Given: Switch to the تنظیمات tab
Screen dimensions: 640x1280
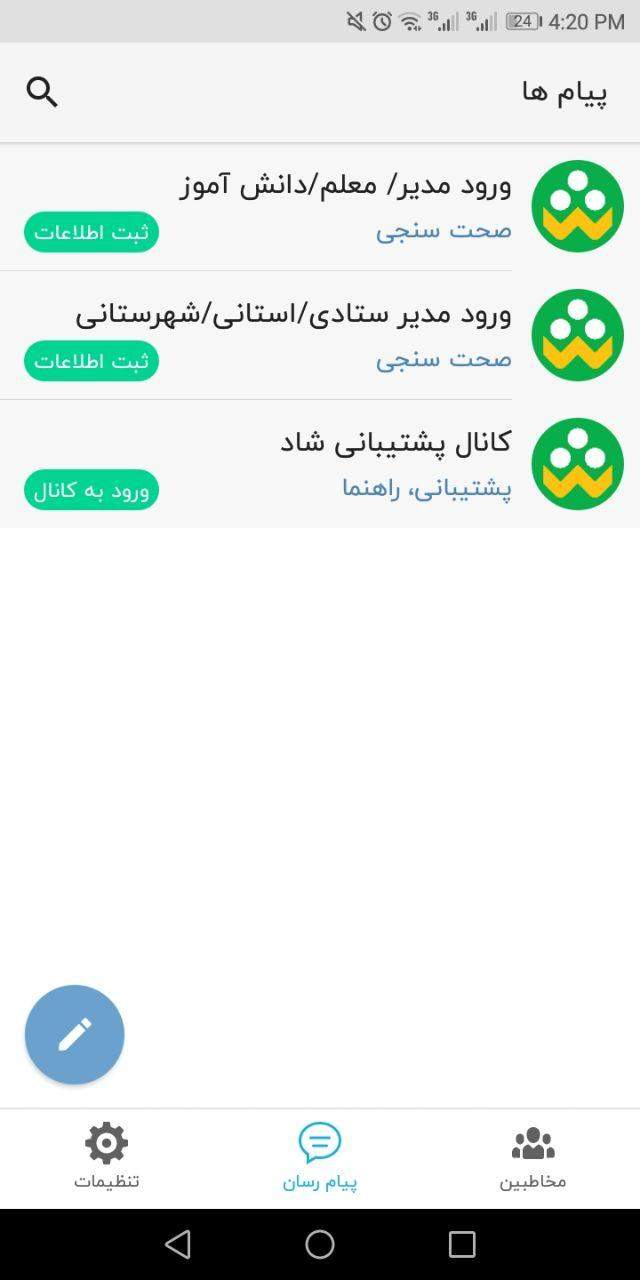Looking at the screenshot, I should click(107, 1157).
